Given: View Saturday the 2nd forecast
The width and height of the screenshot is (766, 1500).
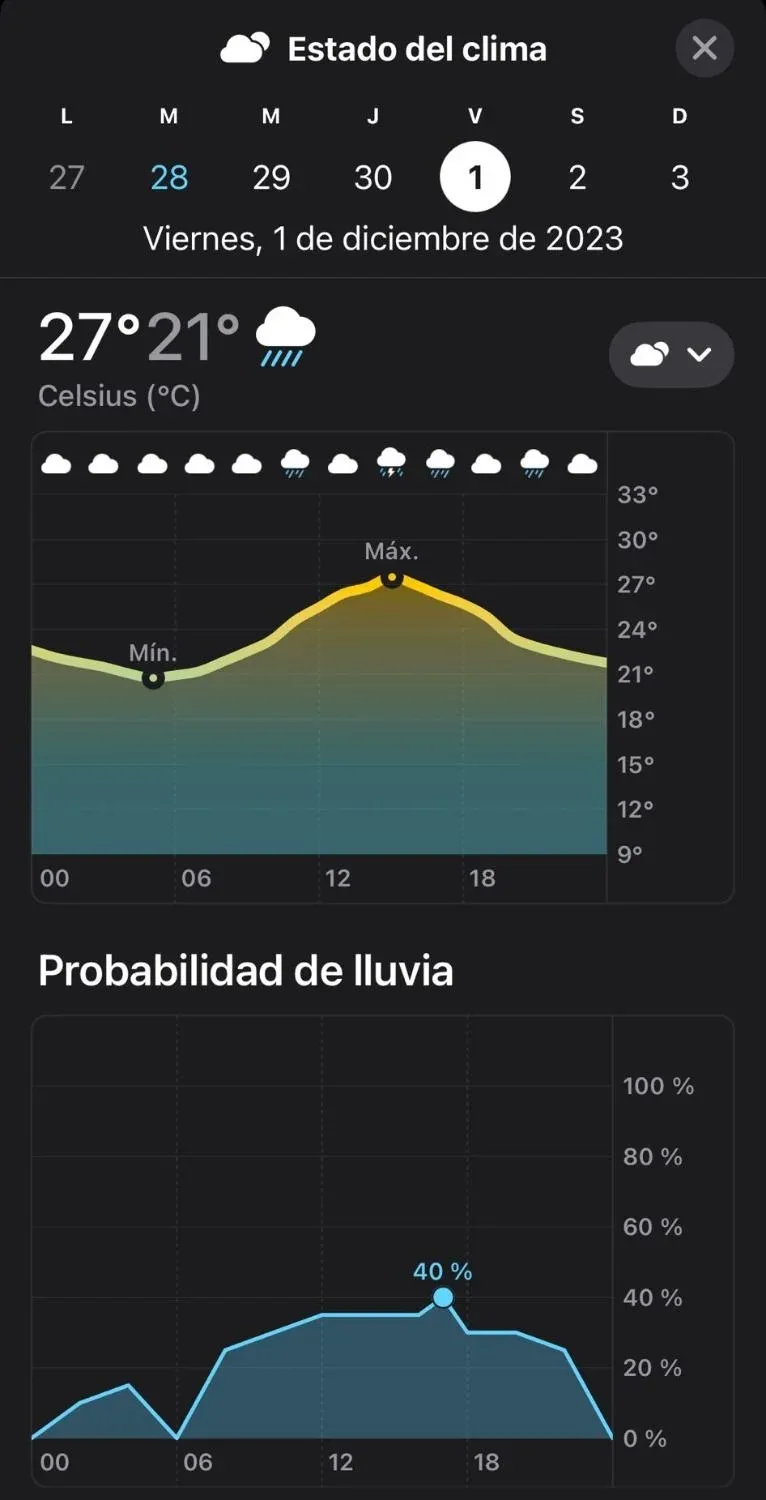Looking at the screenshot, I should [x=577, y=177].
